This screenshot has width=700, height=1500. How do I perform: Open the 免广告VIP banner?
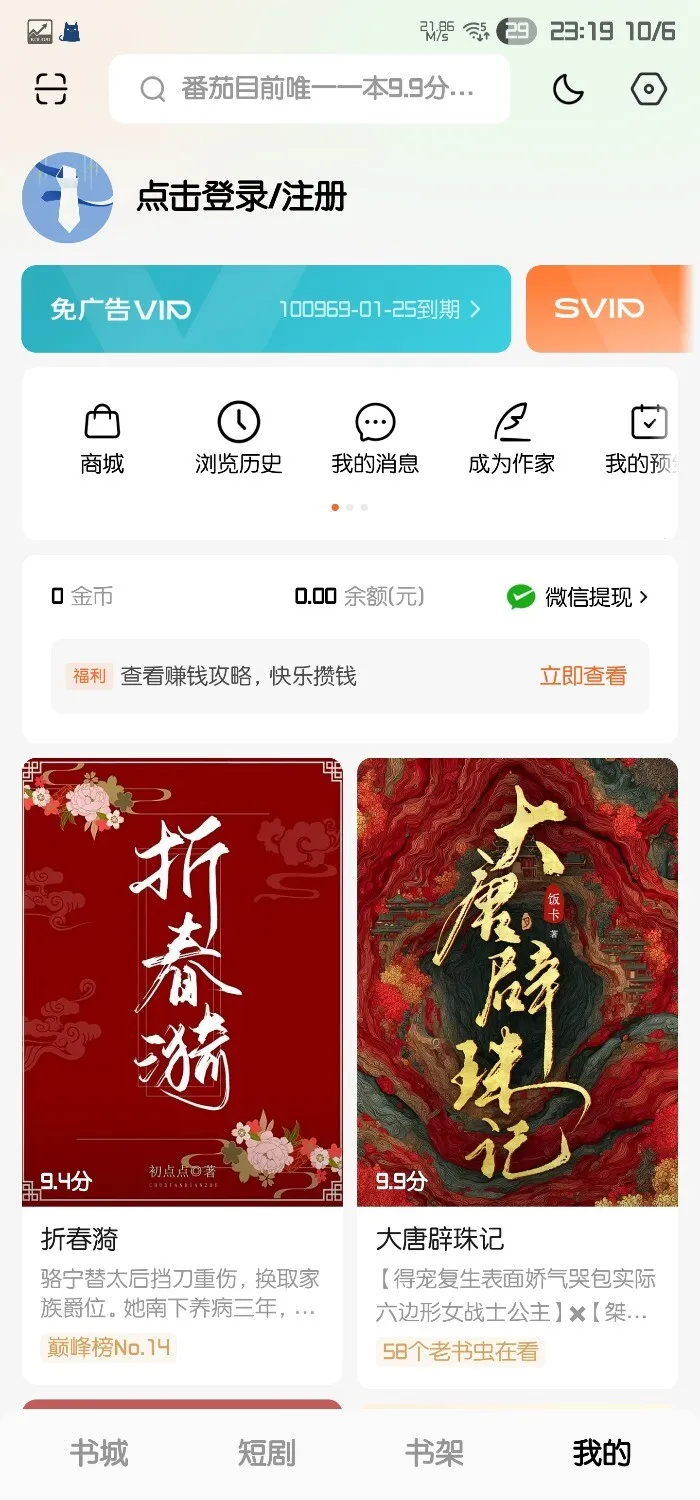266,309
